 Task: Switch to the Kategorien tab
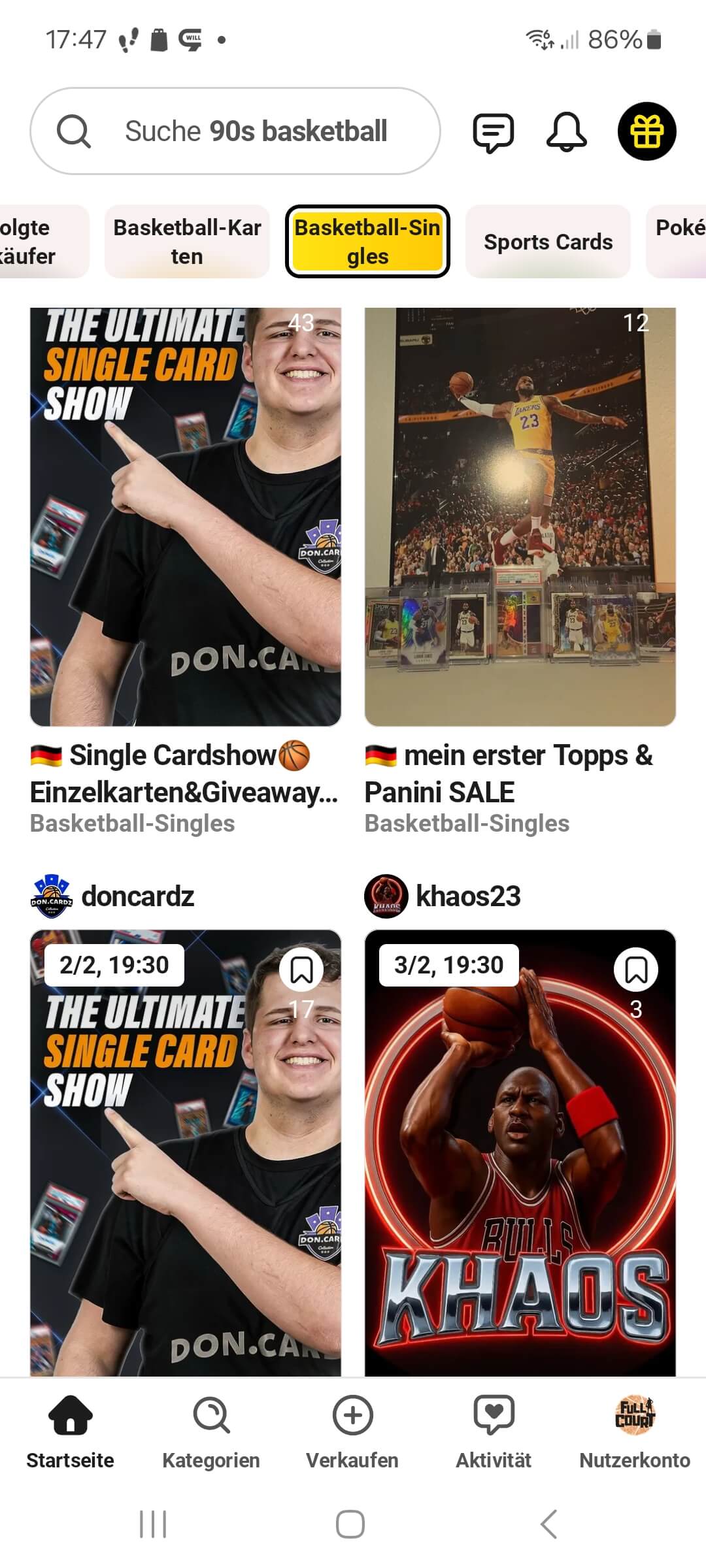coord(211,1431)
